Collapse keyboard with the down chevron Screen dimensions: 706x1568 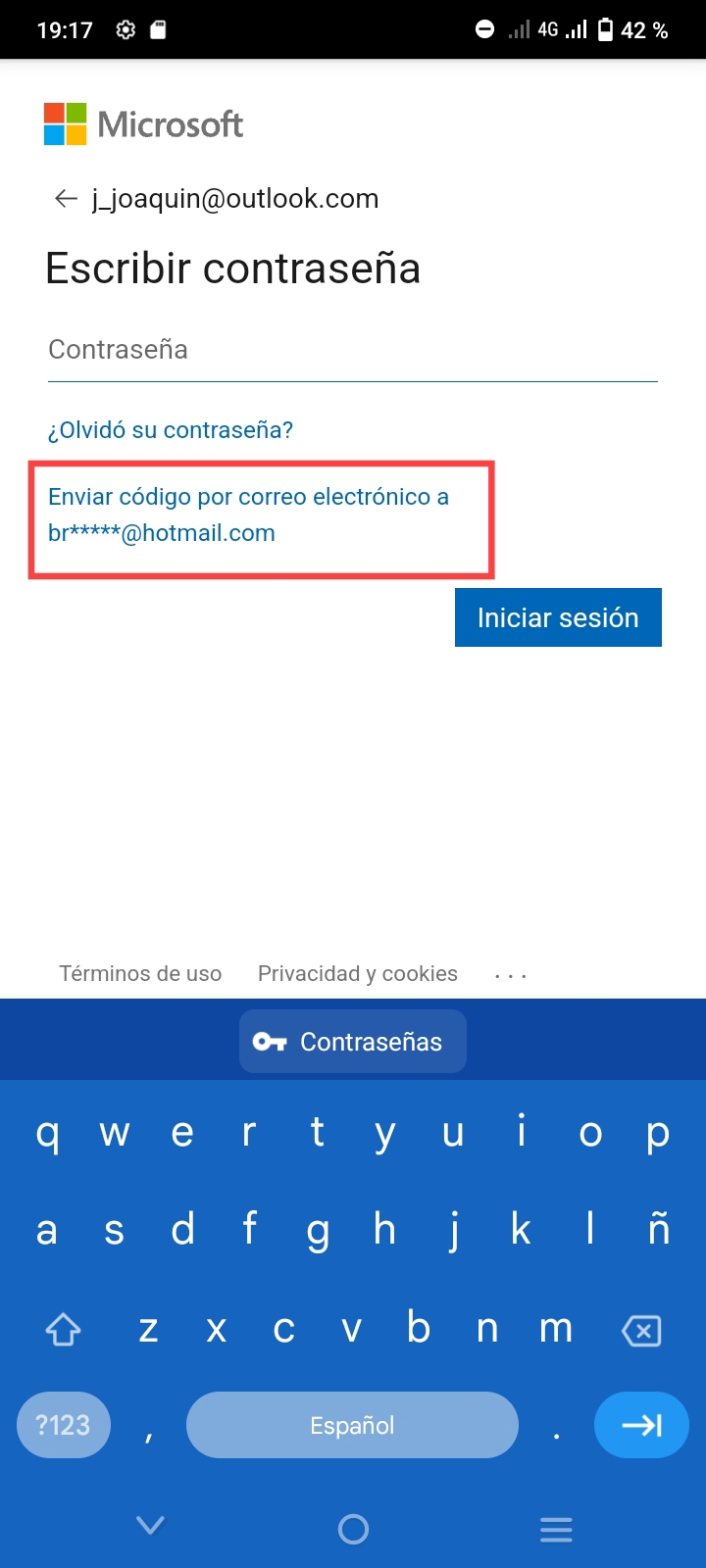click(x=149, y=1526)
